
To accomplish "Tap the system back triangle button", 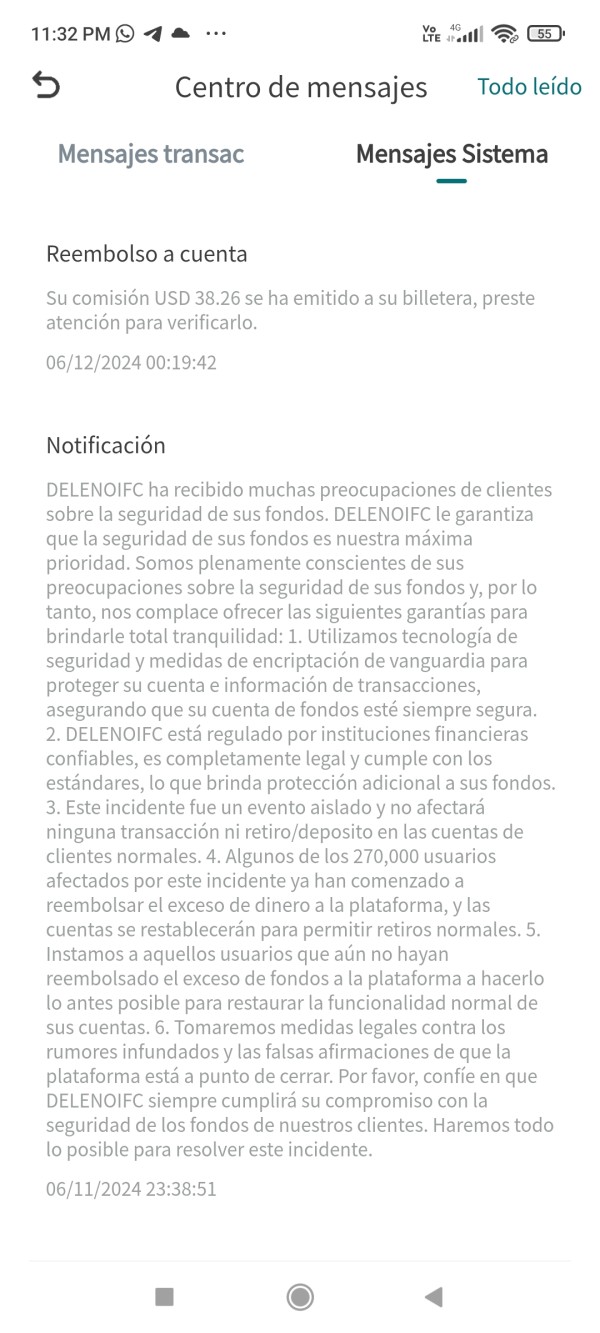I will (433, 1297).
